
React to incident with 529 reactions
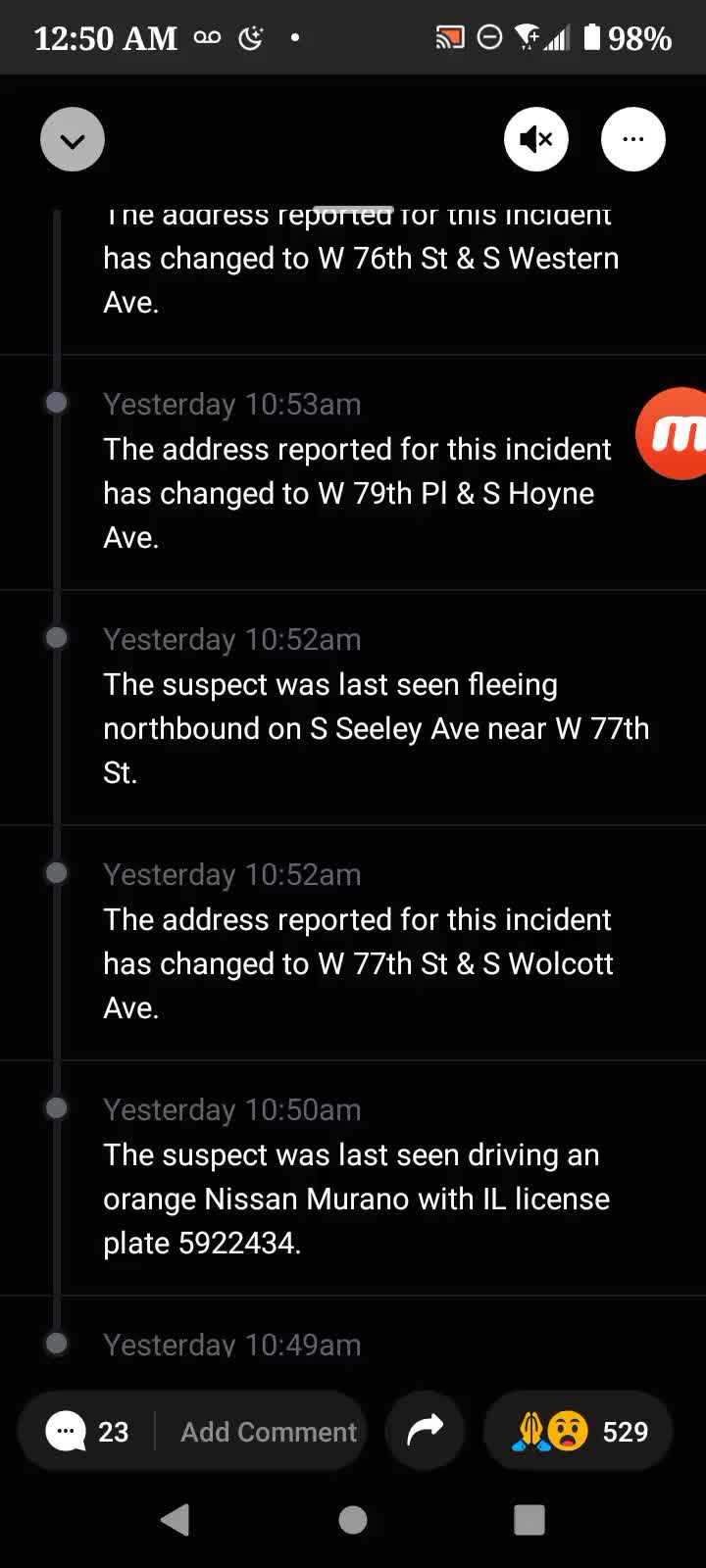click(x=579, y=1432)
